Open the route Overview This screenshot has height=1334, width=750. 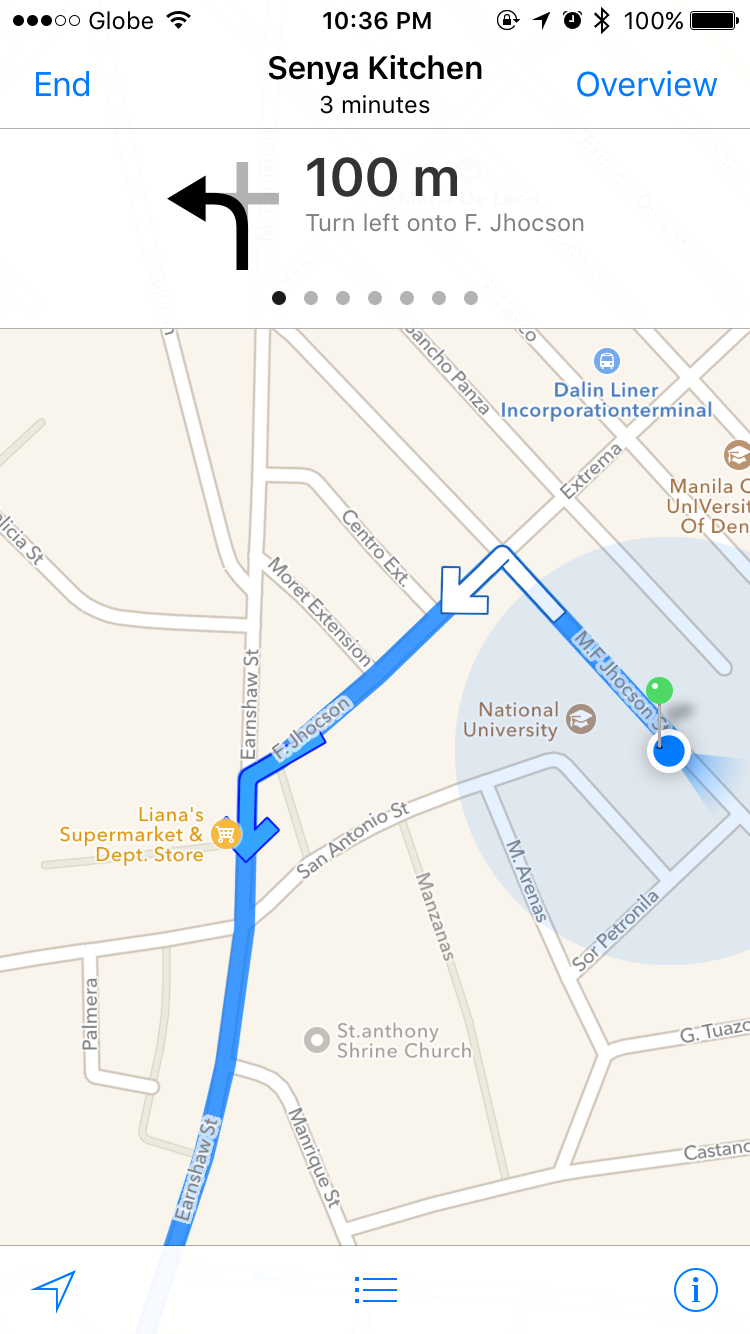(x=646, y=85)
